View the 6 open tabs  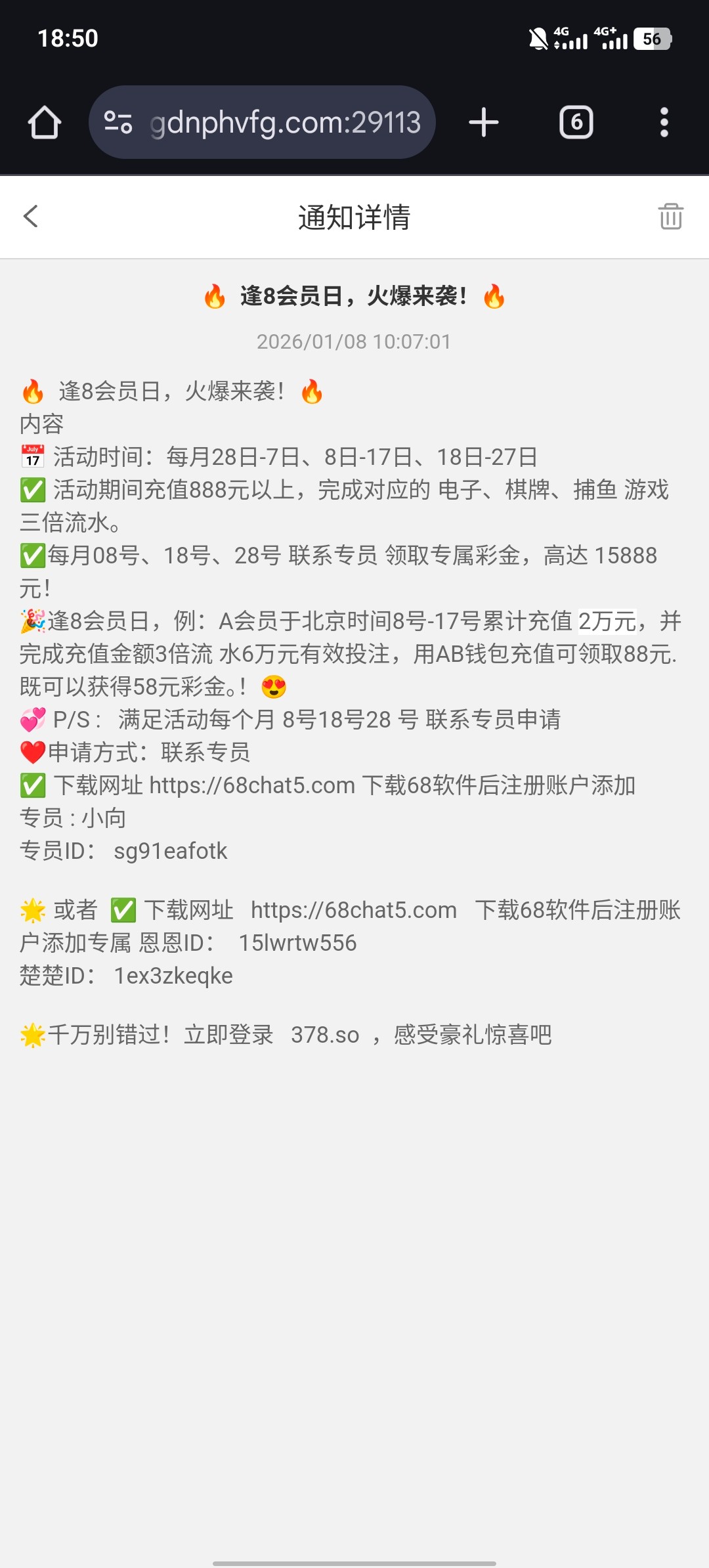[x=576, y=122]
